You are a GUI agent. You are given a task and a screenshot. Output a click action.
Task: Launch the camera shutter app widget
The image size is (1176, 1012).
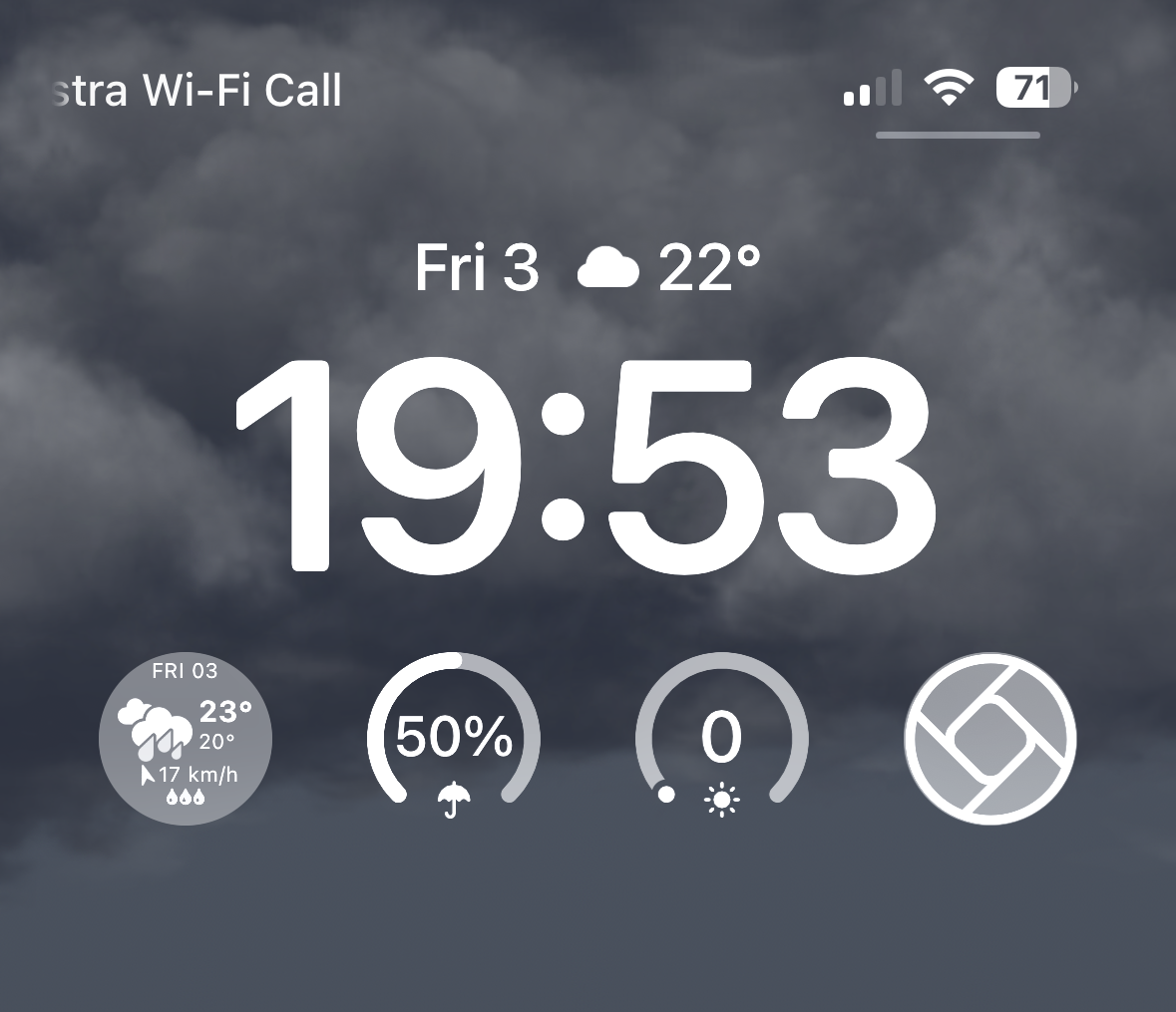click(x=990, y=739)
